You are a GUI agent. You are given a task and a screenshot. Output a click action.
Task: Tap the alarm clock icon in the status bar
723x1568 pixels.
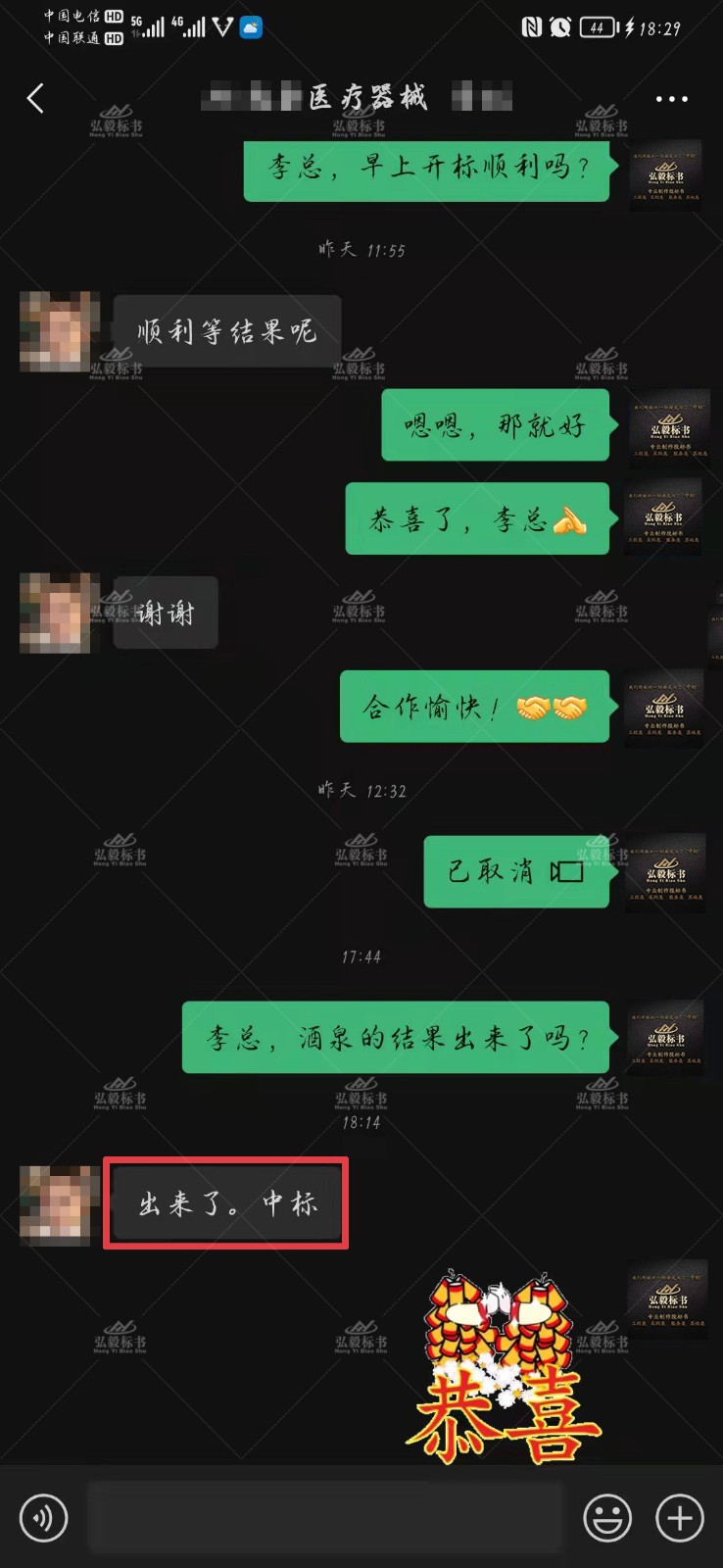pos(558,28)
